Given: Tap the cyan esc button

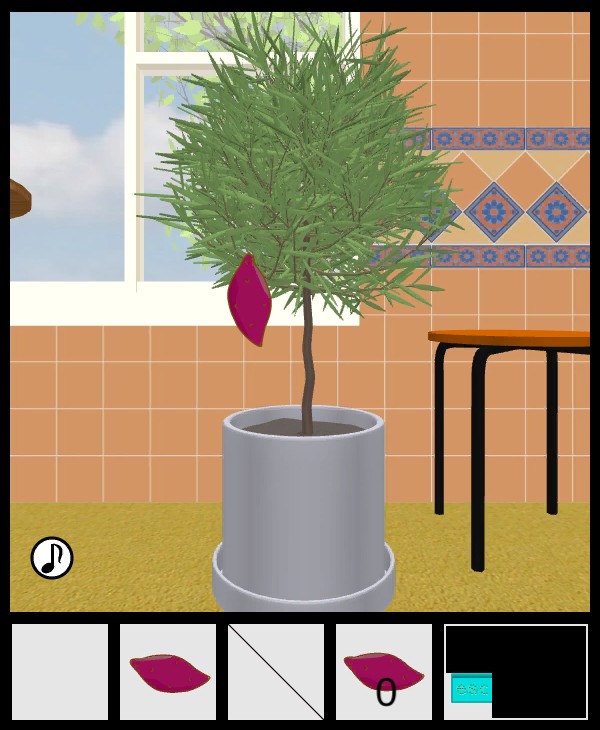Looking at the screenshot, I should coord(470,688).
